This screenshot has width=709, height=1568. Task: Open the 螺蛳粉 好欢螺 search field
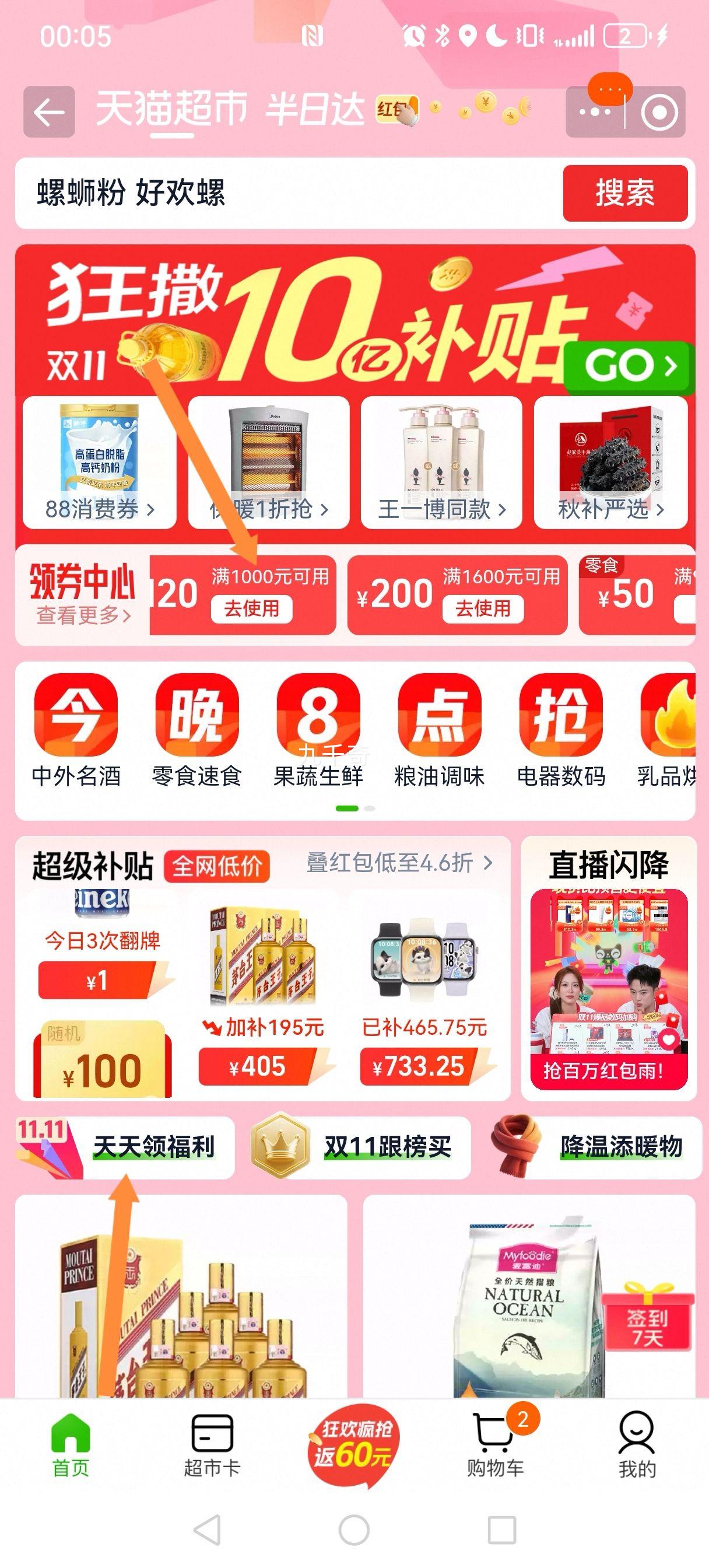[286, 194]
